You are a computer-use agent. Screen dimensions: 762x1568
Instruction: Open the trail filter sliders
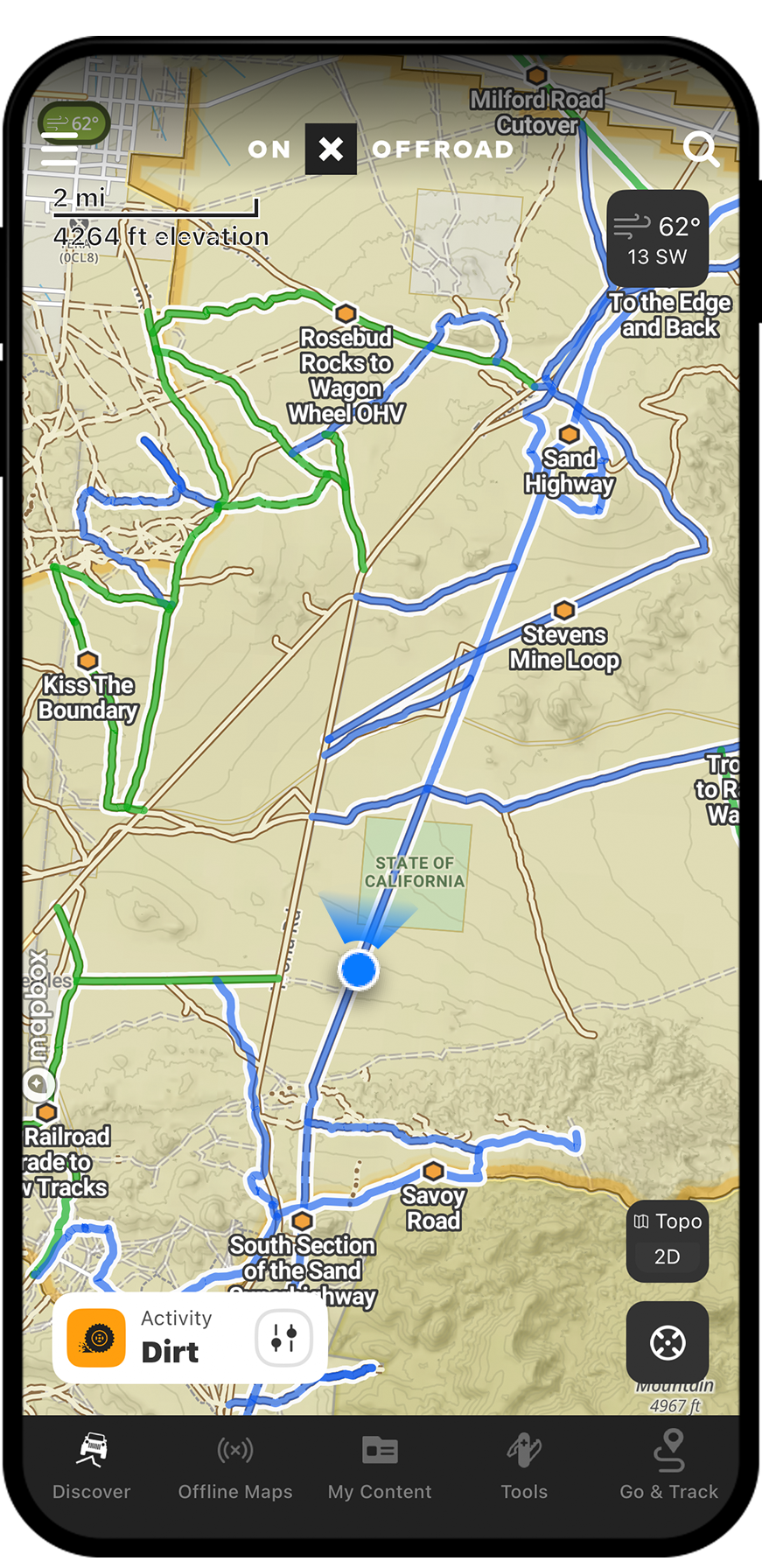[x=283, y=1337]
